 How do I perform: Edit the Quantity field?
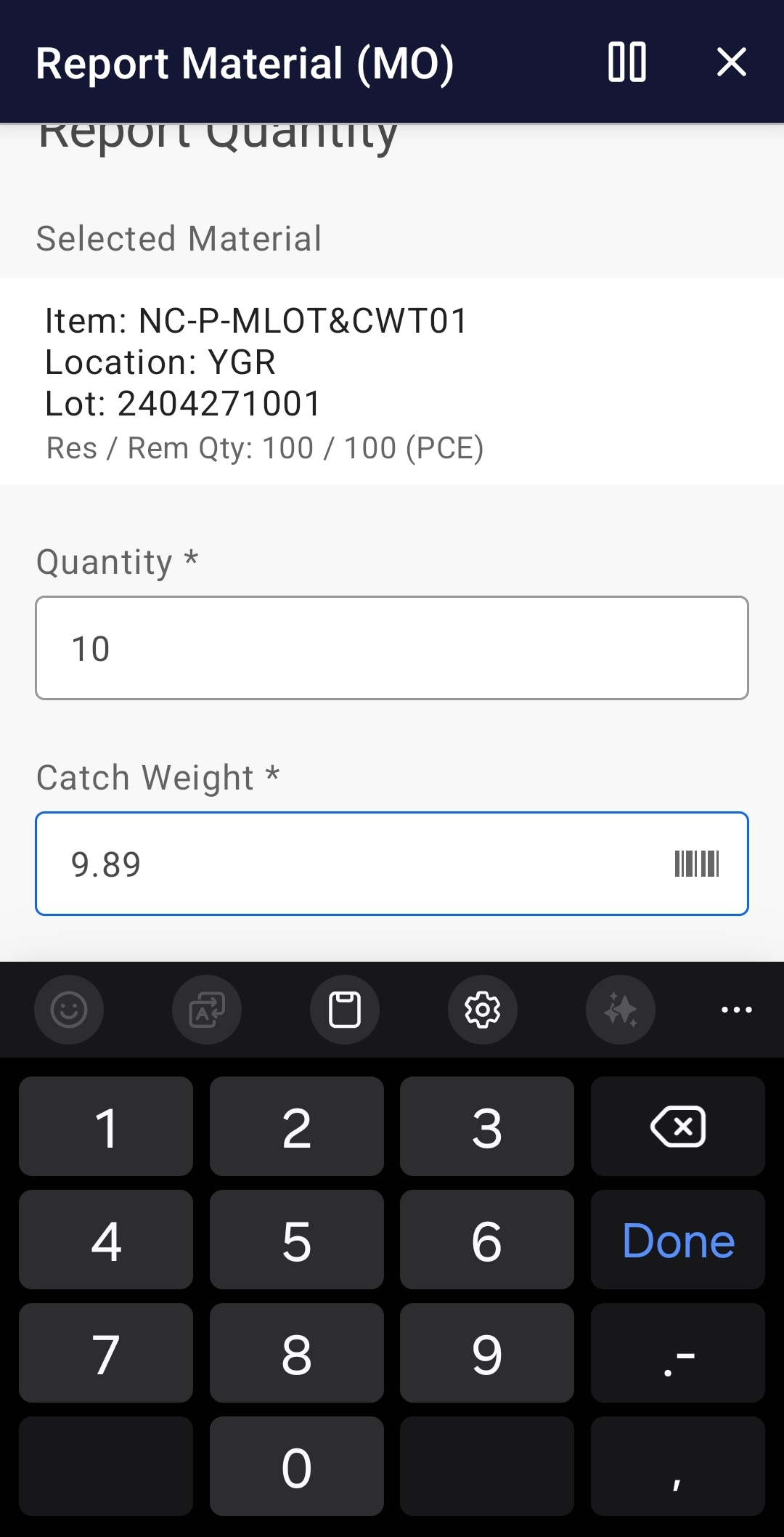(392, 648)
